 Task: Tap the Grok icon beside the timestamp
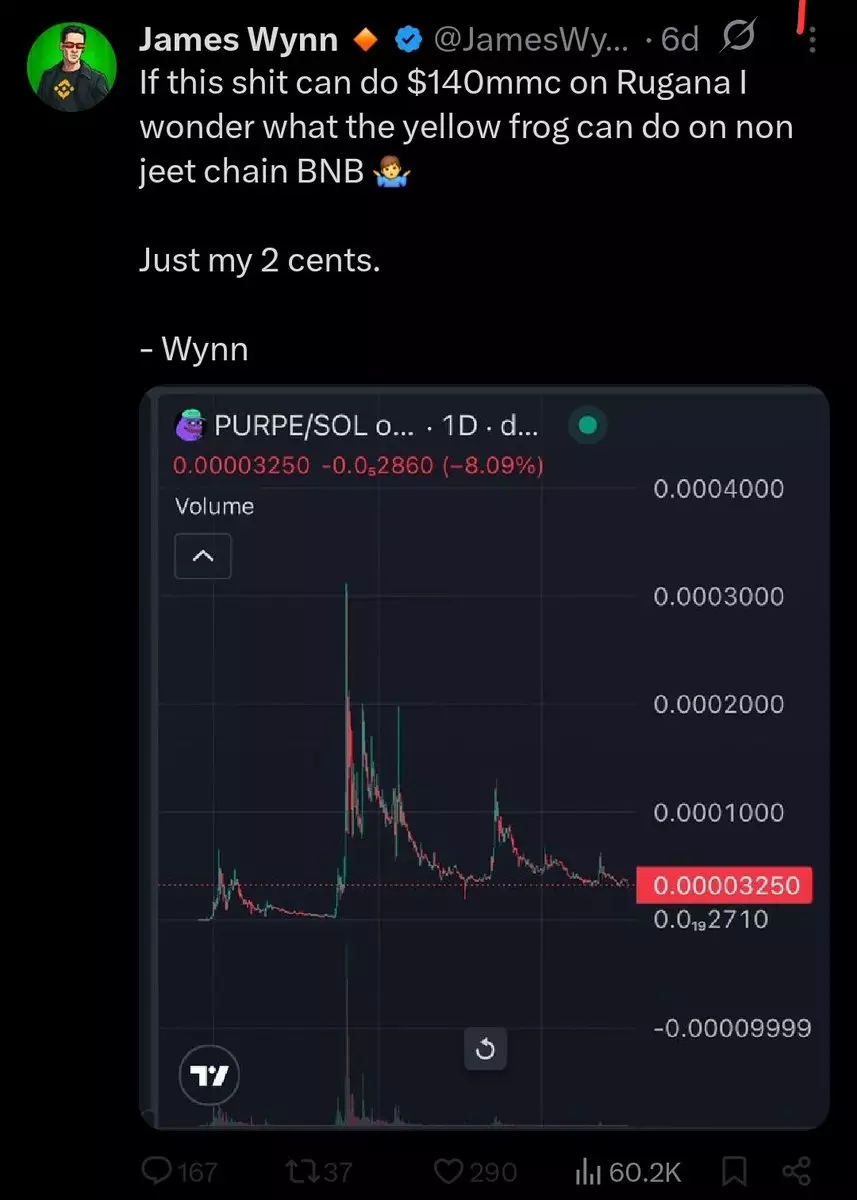click(x=736, y=40)
